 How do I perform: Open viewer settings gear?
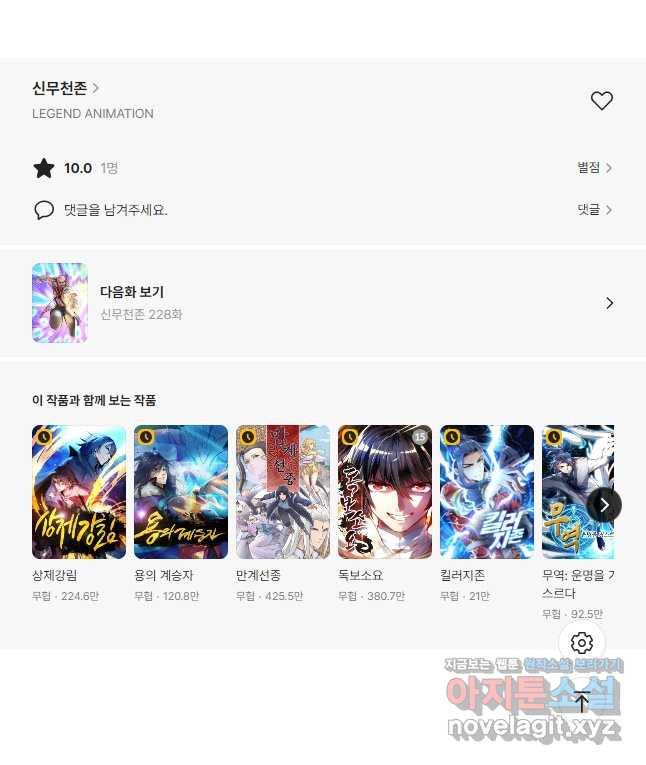[x=582, y=643]
